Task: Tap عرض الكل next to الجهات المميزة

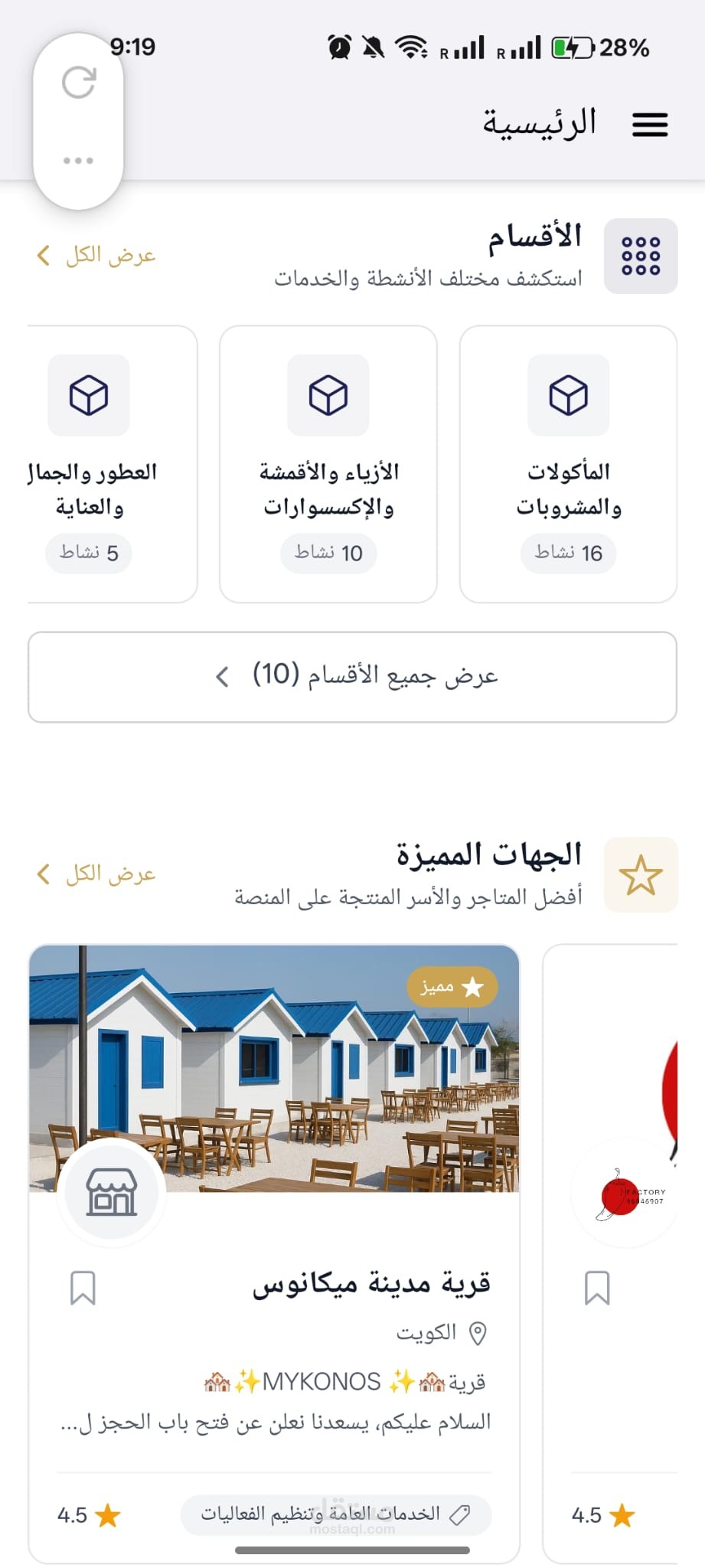Action: point(97,874)
